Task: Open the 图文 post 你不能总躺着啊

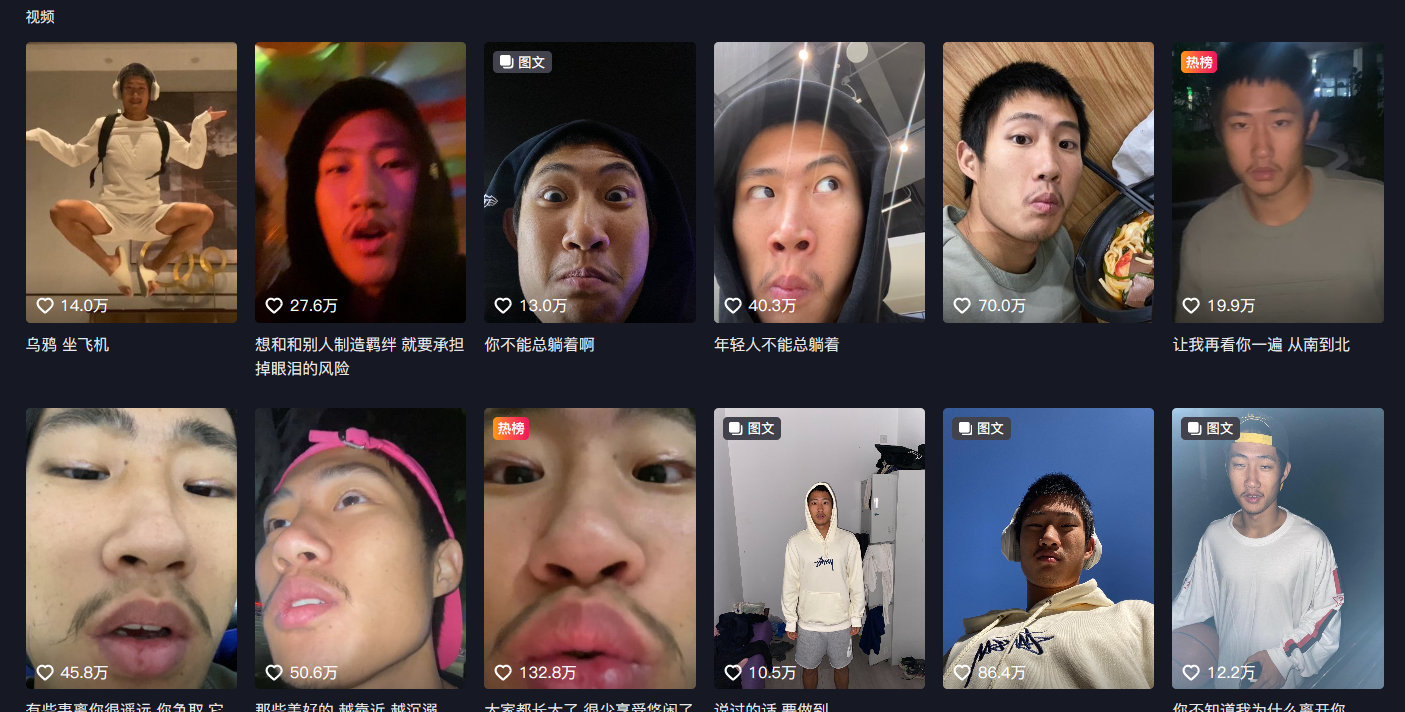Action: (x=589, y=182)
